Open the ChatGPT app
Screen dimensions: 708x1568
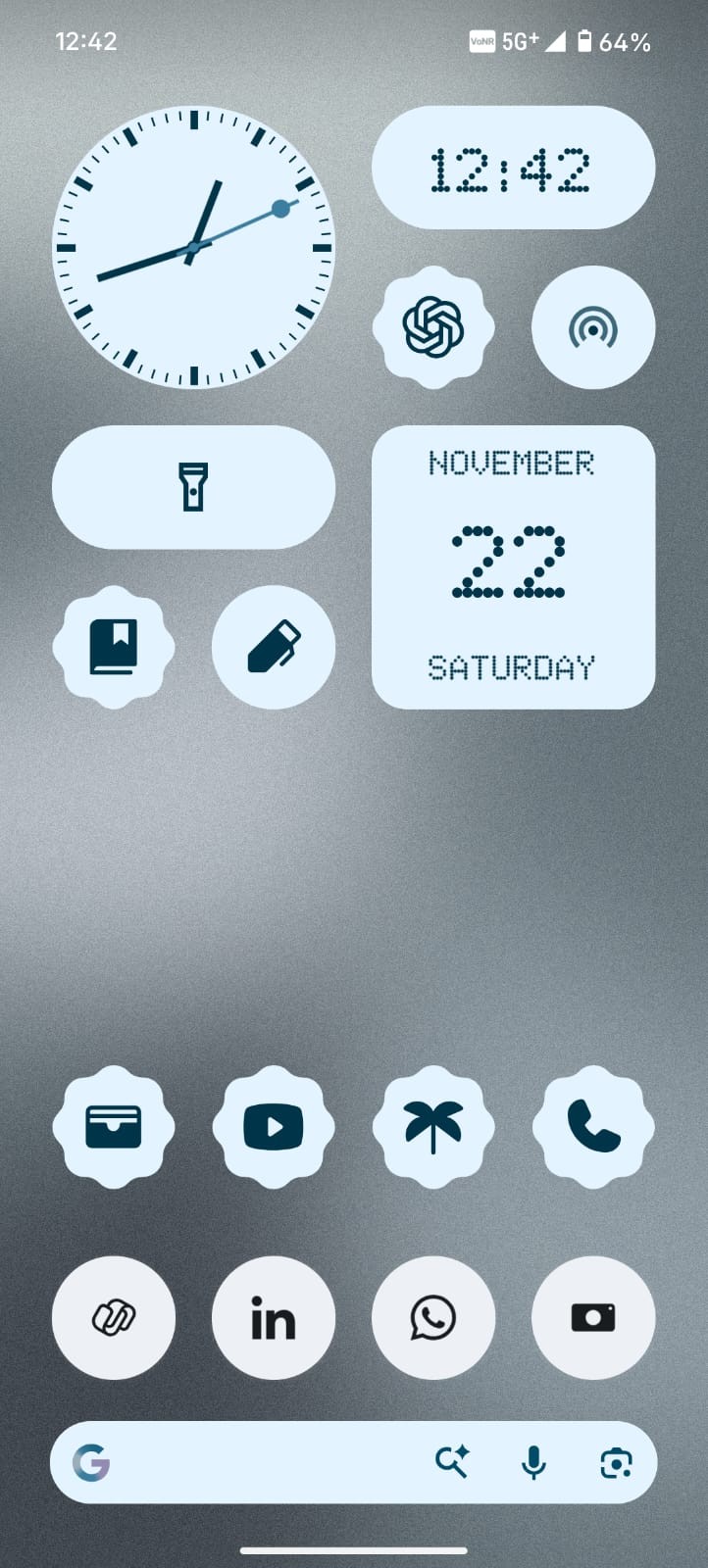click(x=433, y=327)
